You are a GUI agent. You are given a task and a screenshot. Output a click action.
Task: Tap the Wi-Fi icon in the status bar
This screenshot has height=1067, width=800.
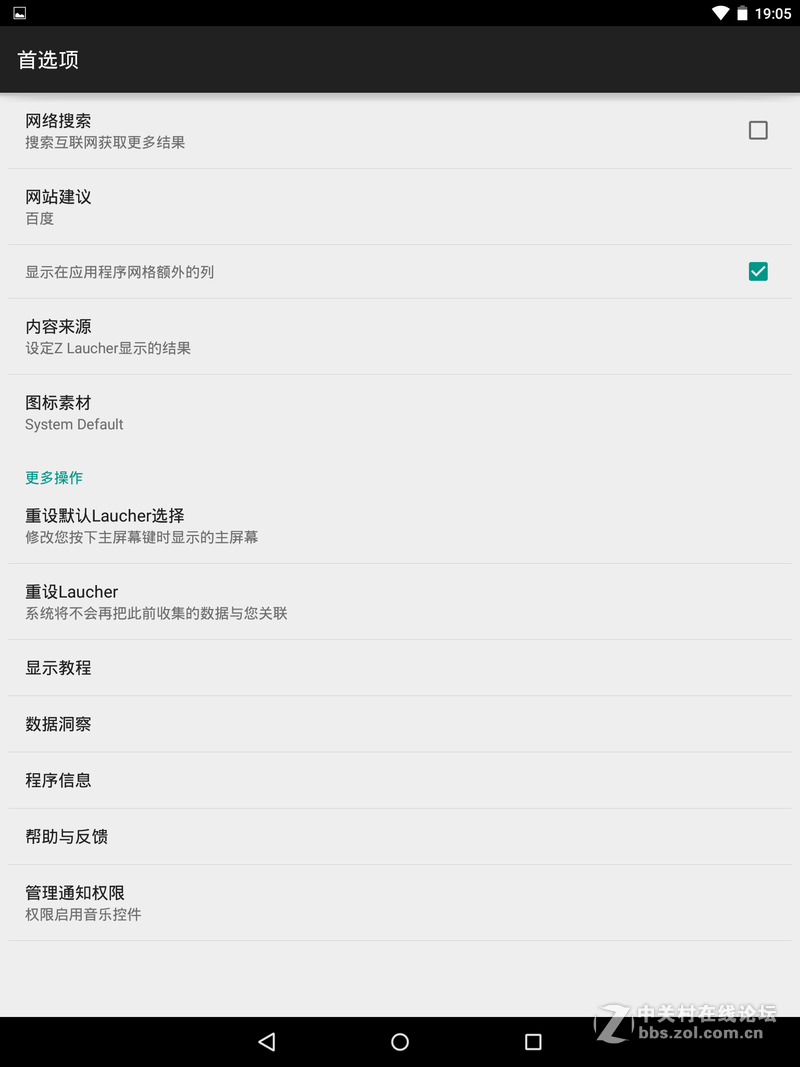click(719, 13)
